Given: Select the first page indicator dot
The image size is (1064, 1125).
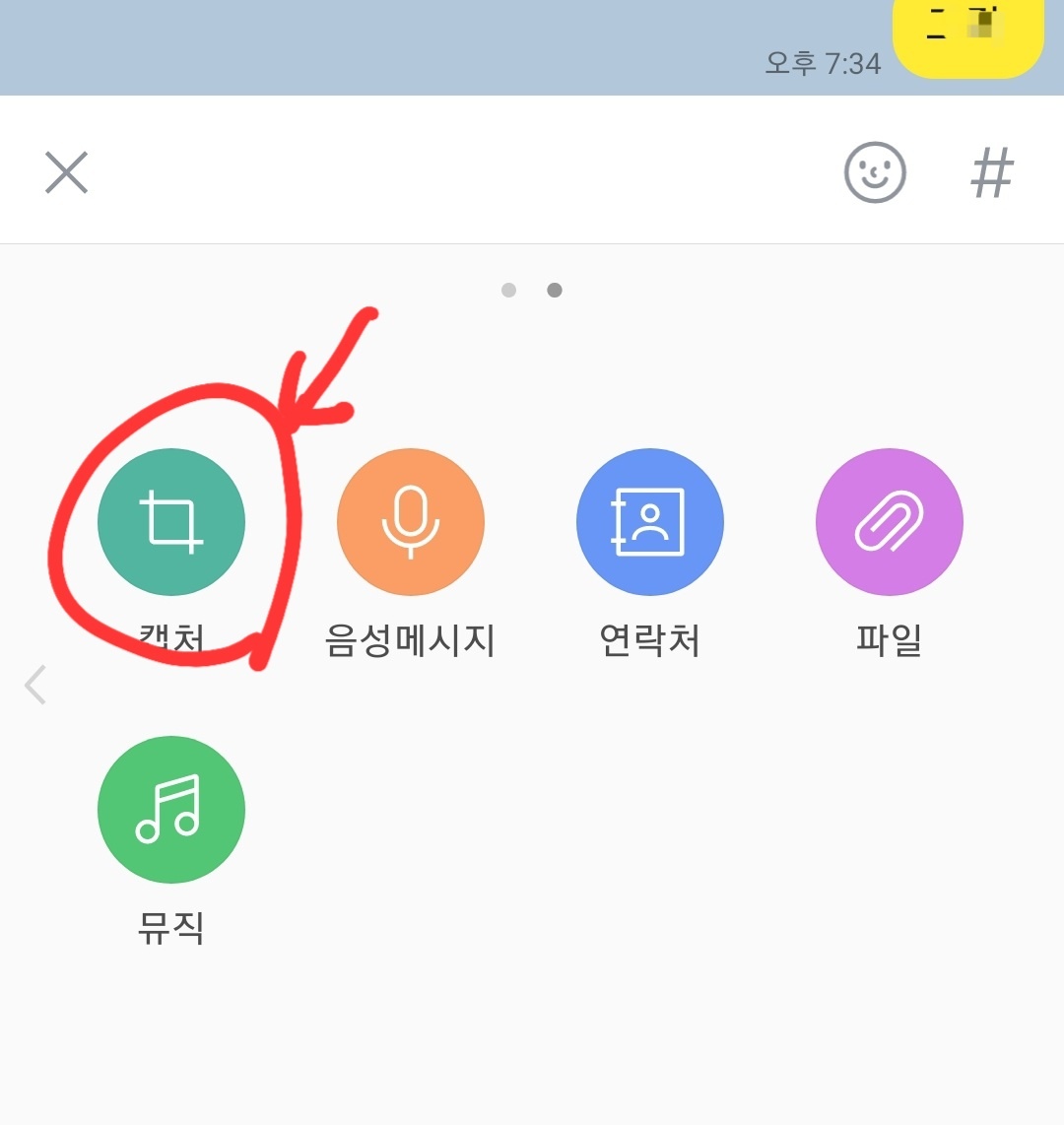Looking at the screenshot, I should click(x=509, y=290).
